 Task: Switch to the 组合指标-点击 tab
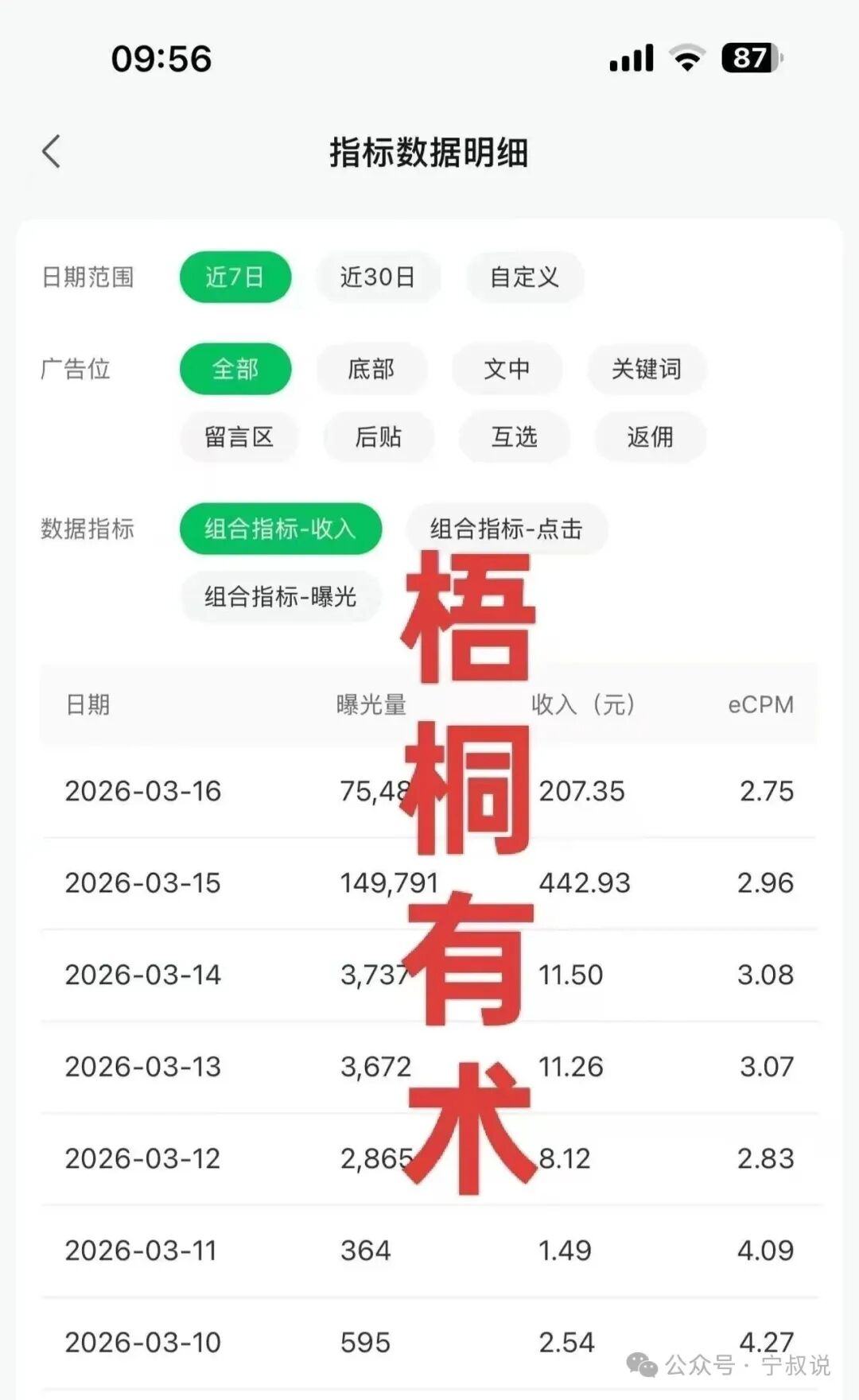coord(507,529)
